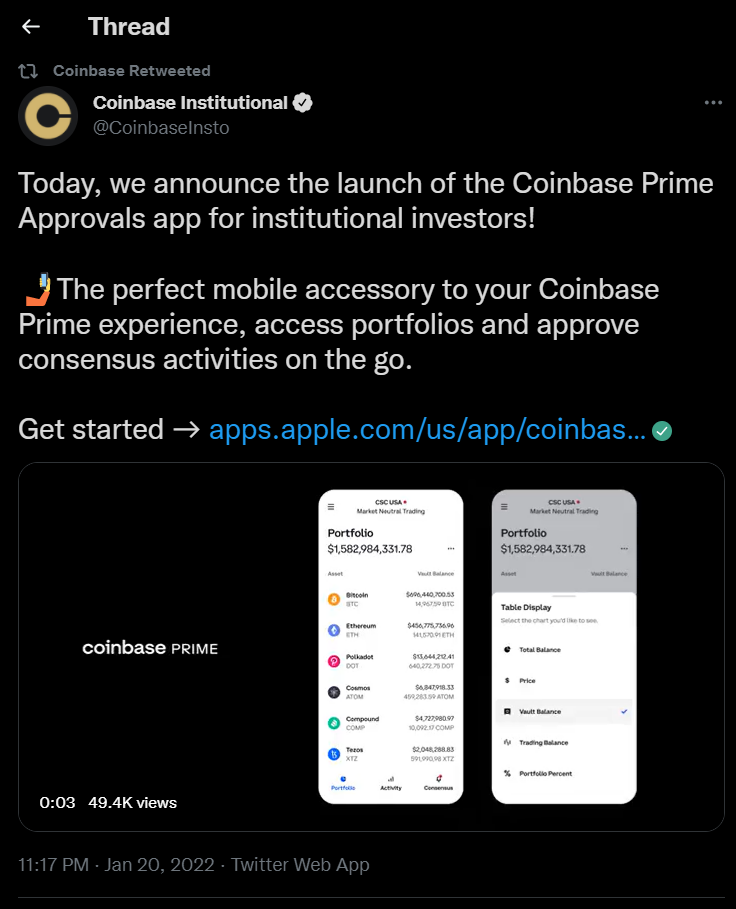The height and width of the screenshot is (909, 736).
Task: Go back using the arrow
Action: (x=31, y=27)
